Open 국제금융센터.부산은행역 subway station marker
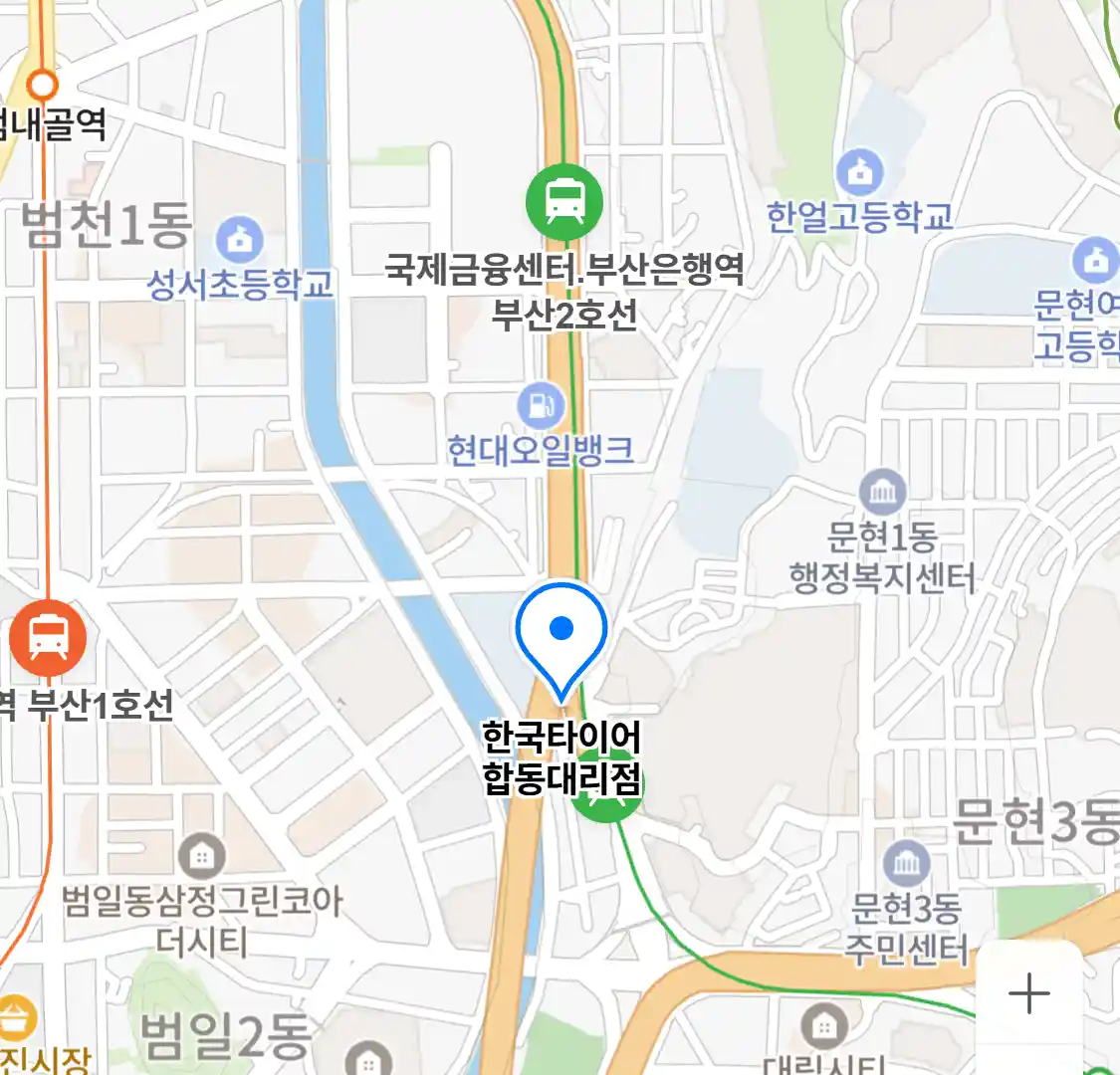Viewport: 1120px width, 1075px height. coord(564,202)
